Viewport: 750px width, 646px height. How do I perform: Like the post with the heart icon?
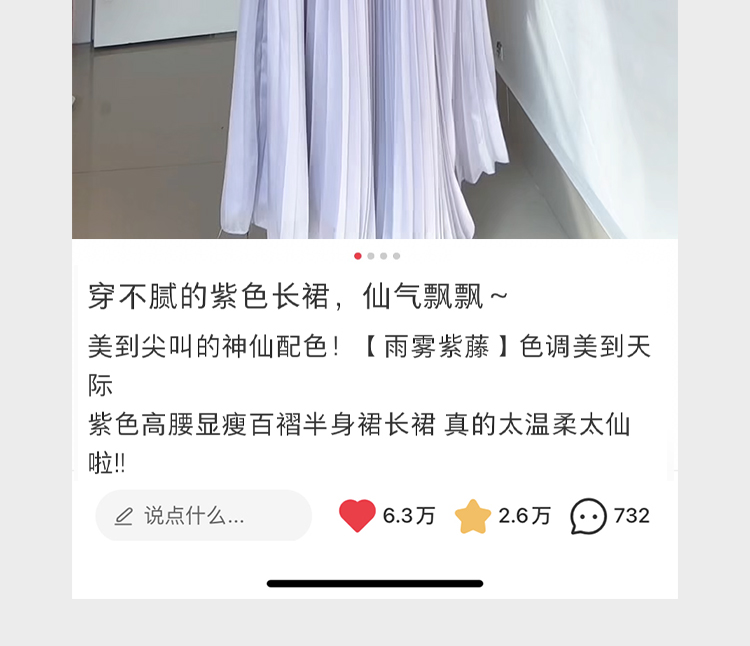click(x=357, y=515)
